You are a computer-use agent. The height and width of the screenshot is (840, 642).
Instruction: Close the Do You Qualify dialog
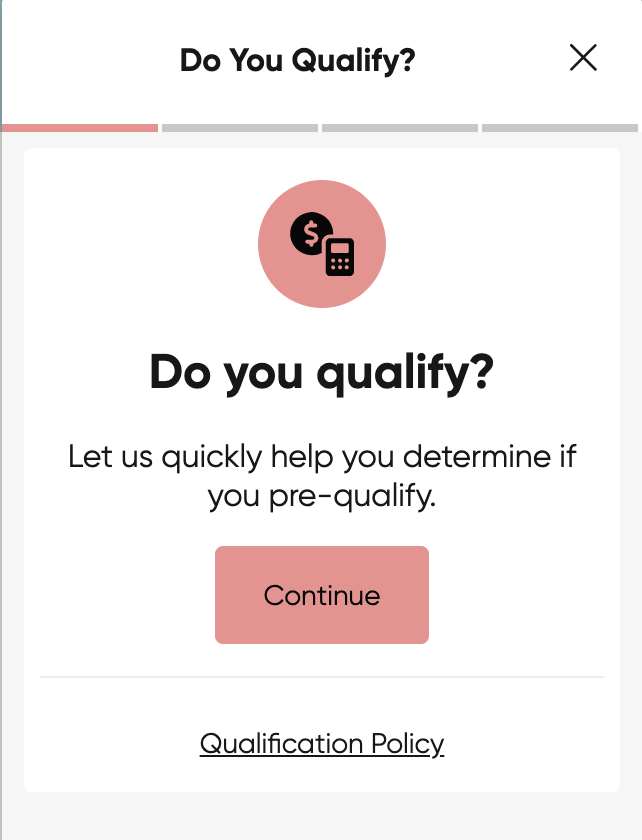pos(583,58)
